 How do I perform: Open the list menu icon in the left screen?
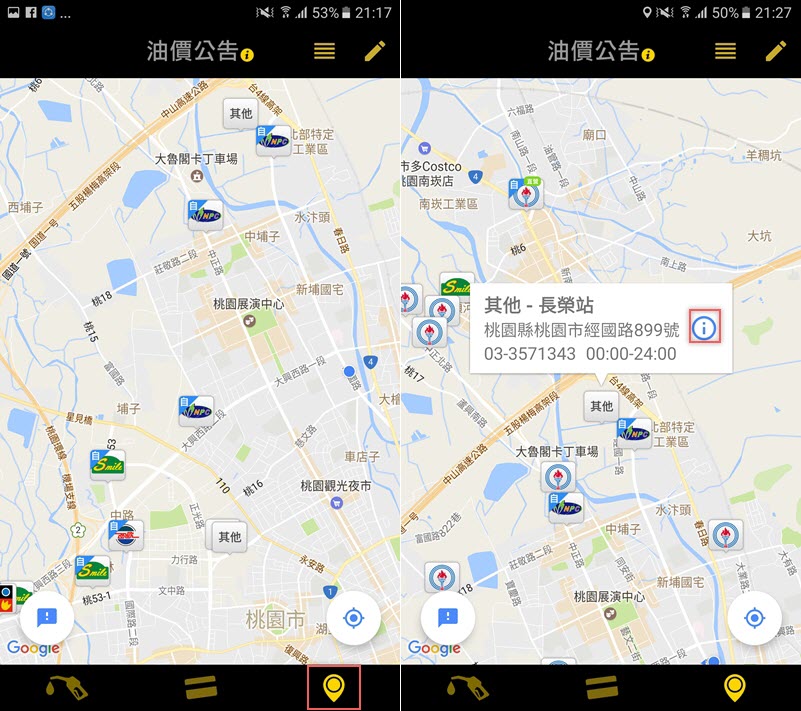[324, 51]
